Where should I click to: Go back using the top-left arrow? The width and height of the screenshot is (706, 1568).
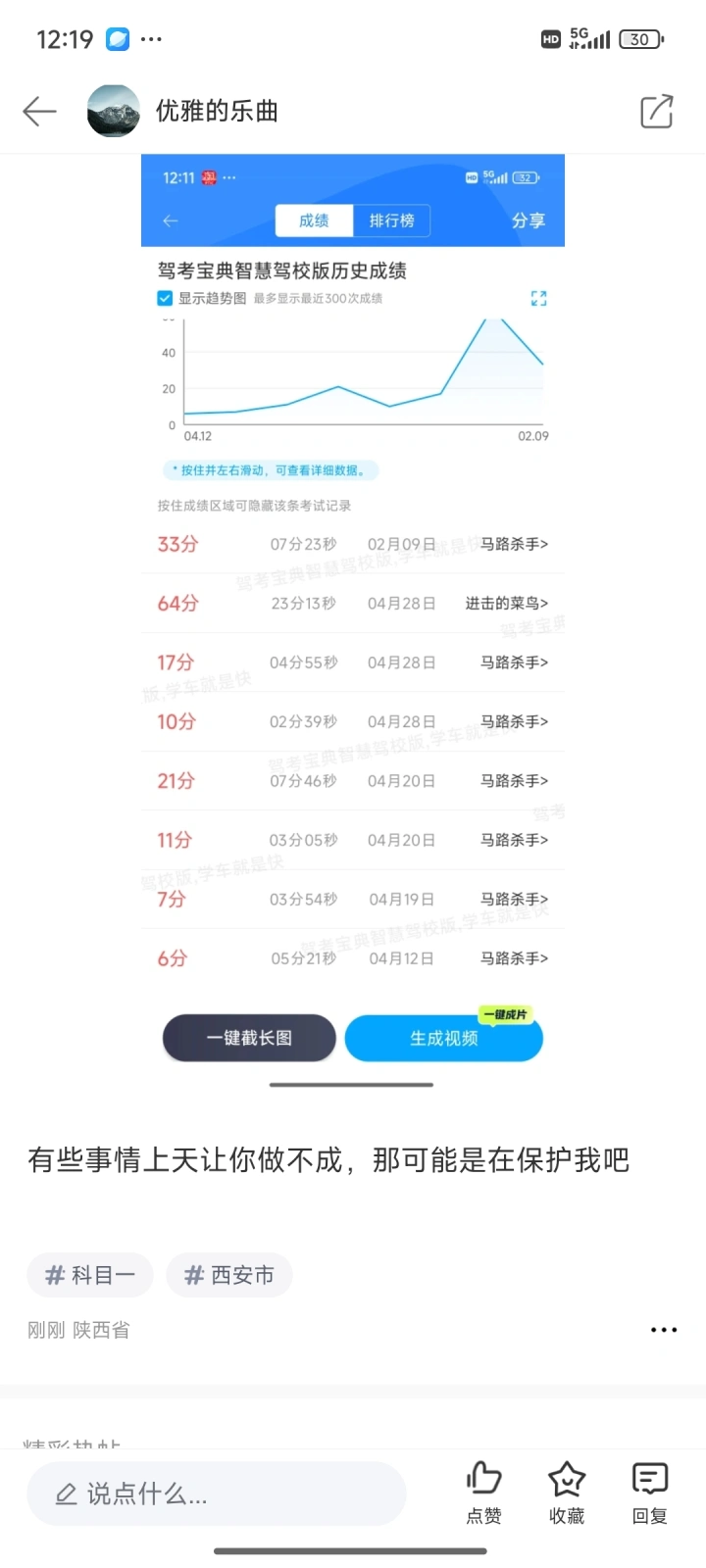click(39, 112)
